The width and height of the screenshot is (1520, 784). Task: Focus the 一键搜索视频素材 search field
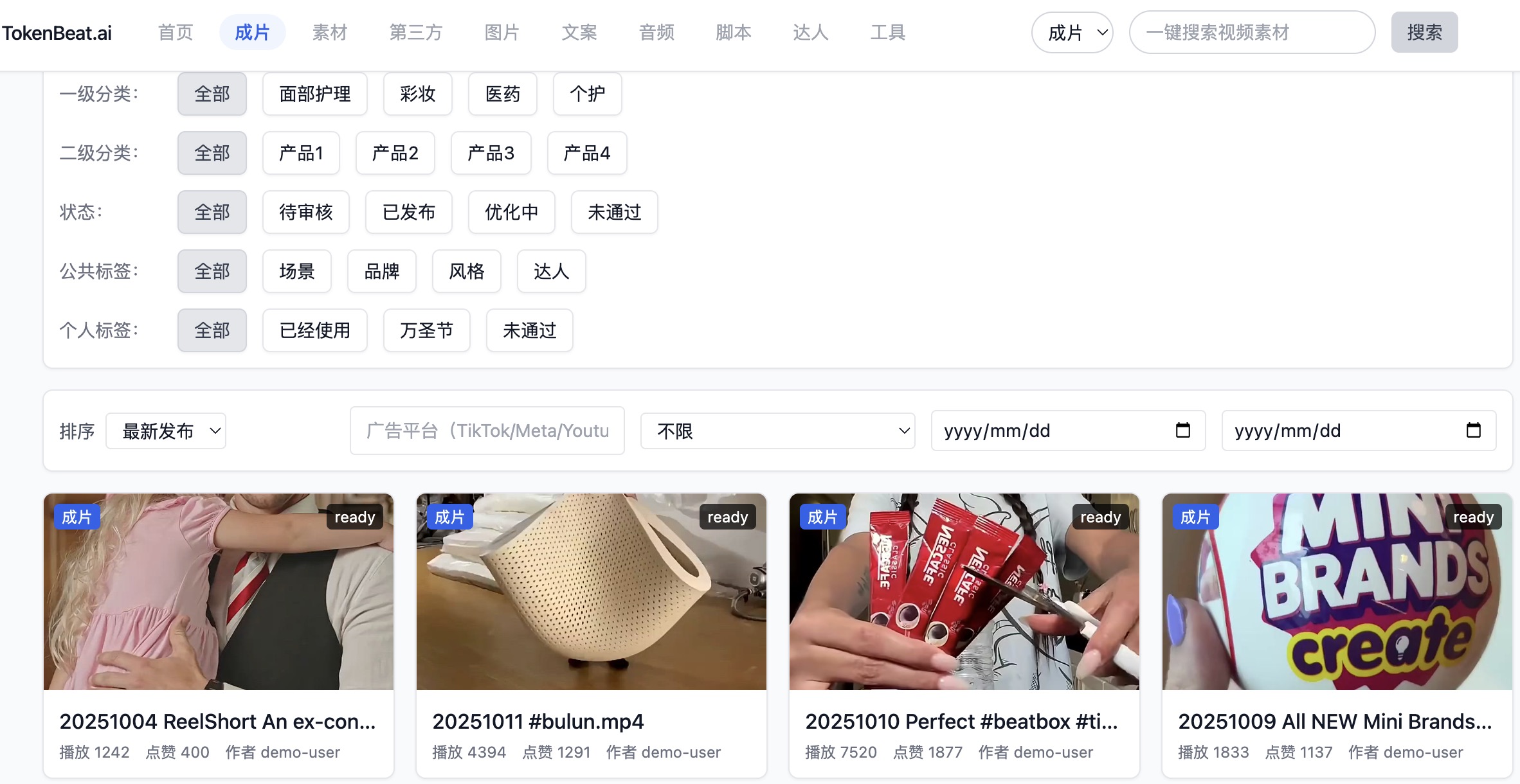click(1251, 32)
